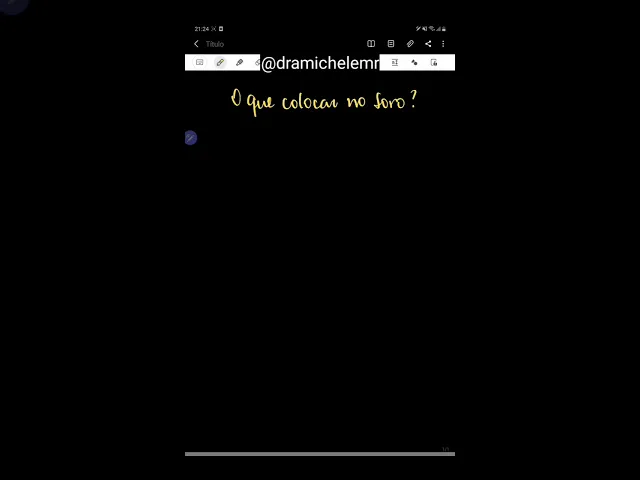This screenshot has width=640, height=480.
Task: Switch to keyboard text mode
Action: [x=200, y=62]
